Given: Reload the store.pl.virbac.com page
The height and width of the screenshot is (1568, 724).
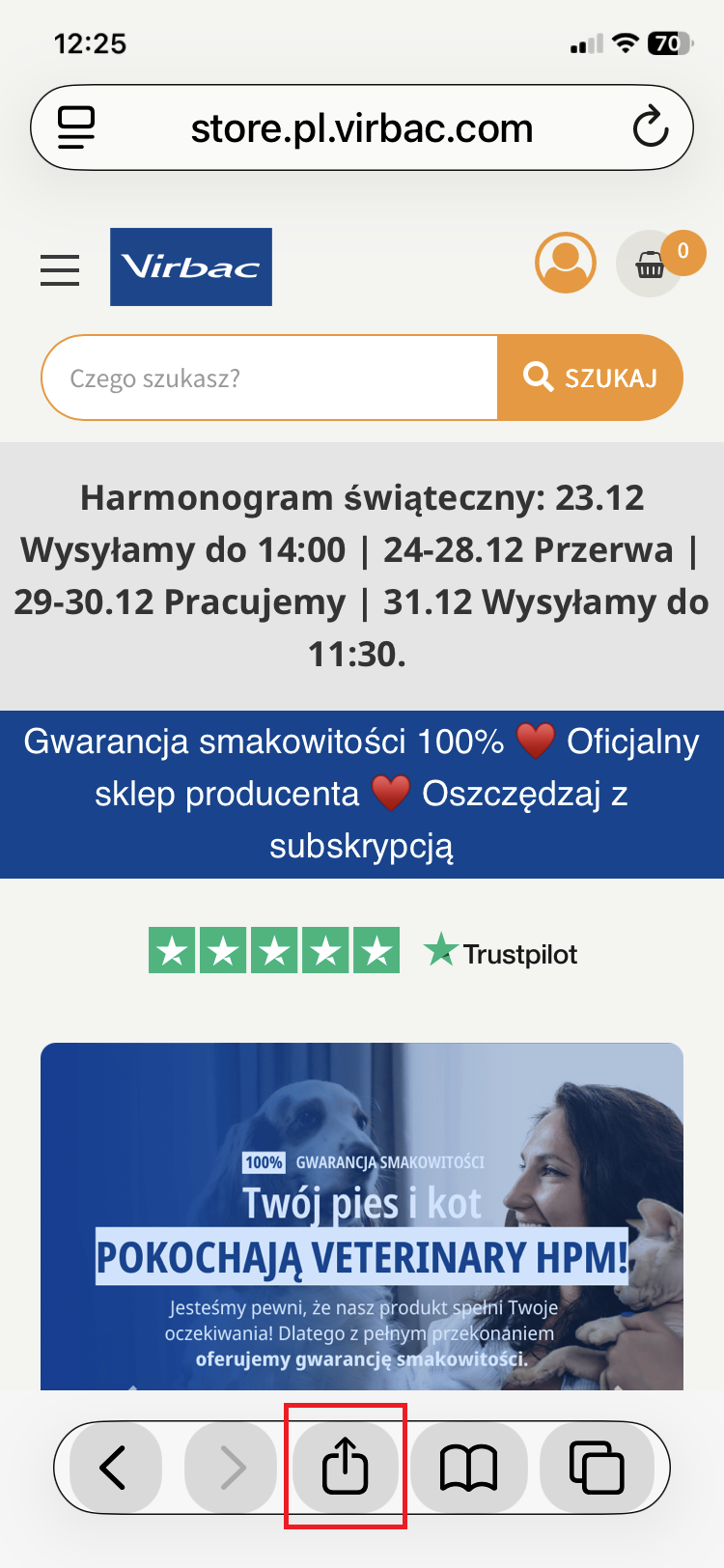Looking at the screenshot, I should [x=651, y=127].
